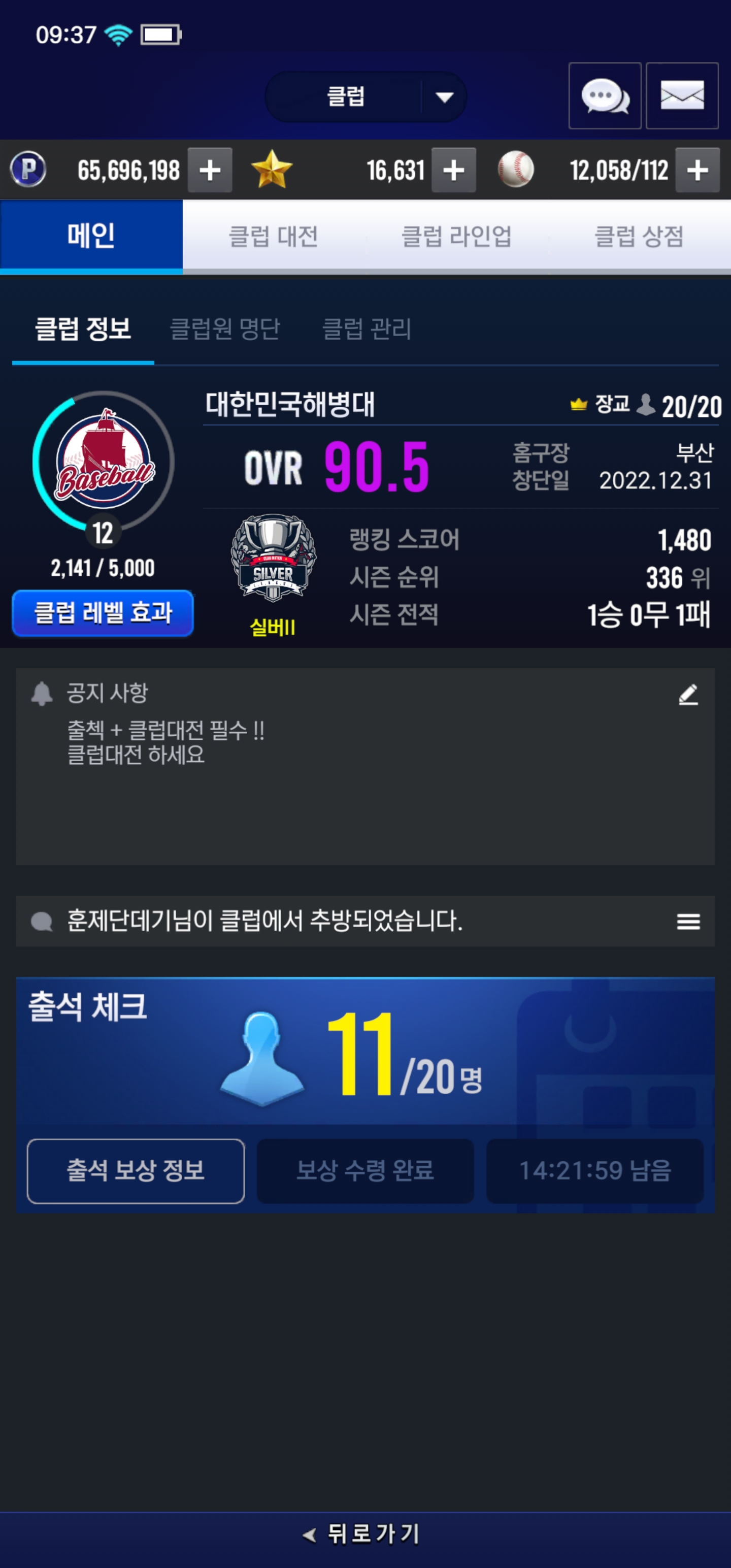Switch to the 클럽 대전 tab
731x1568 pixels.
[273, 236]
